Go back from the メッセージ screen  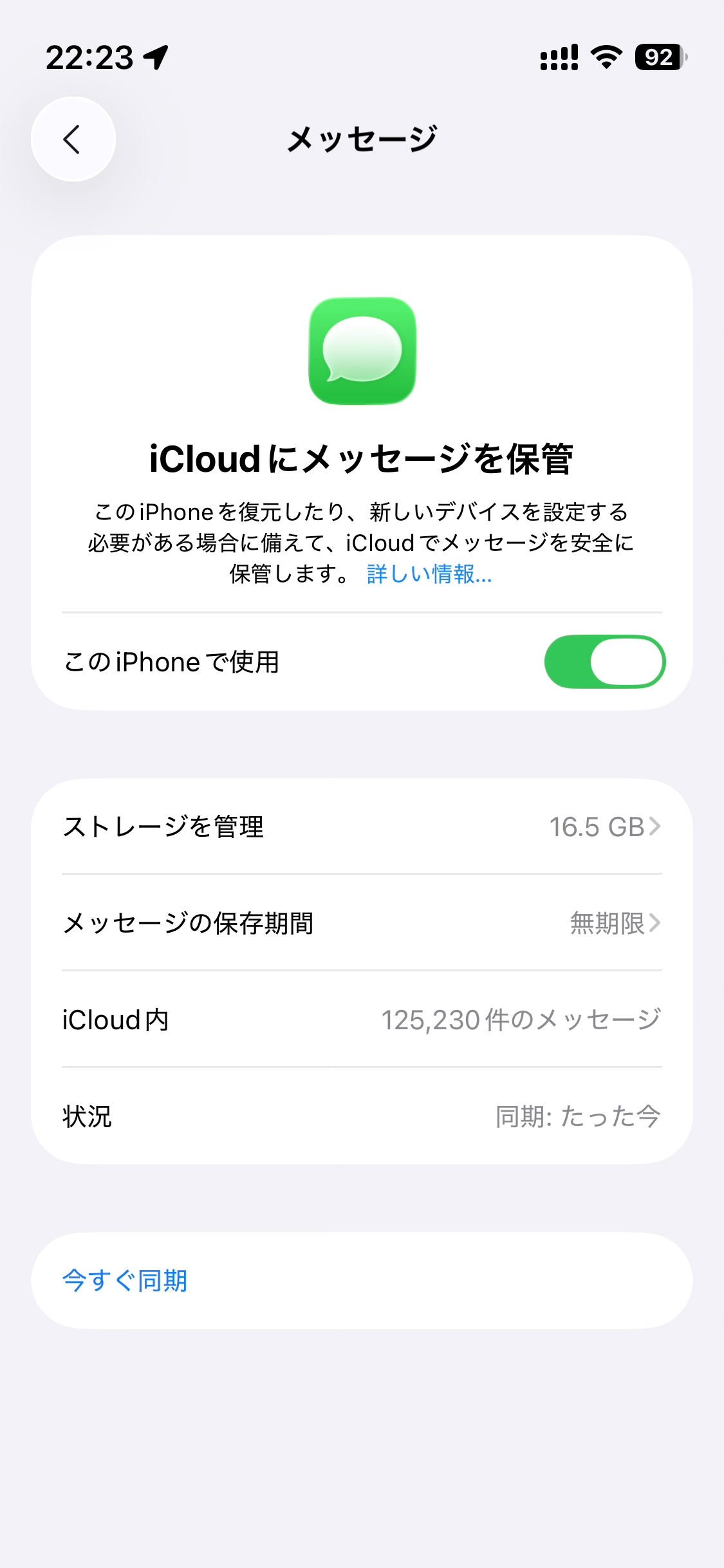pyautogui.click(x=73, y=139)
